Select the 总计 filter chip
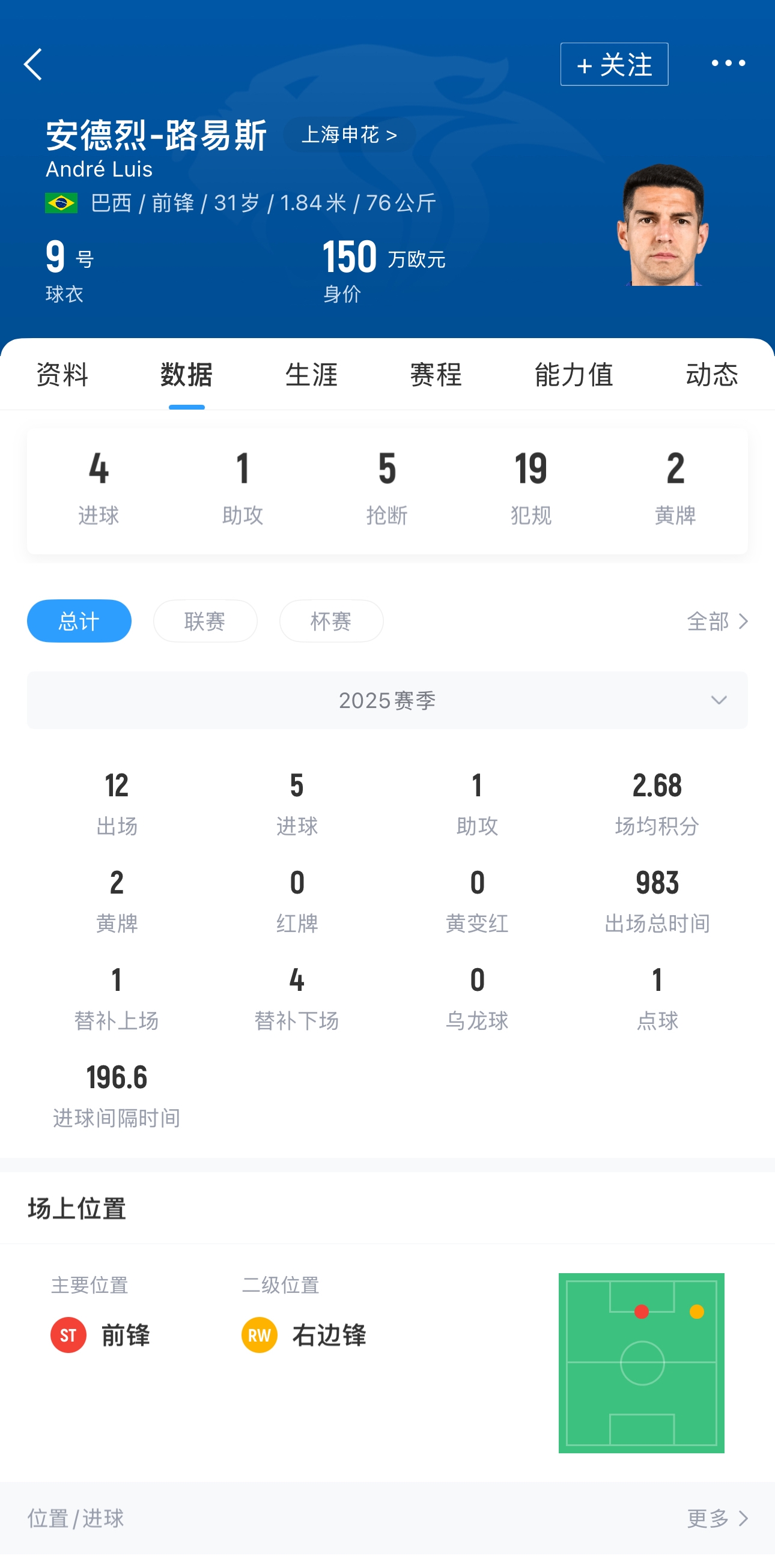Image resolution: width=775 pixels, height=1568 pixels. (x=79, y=621)
